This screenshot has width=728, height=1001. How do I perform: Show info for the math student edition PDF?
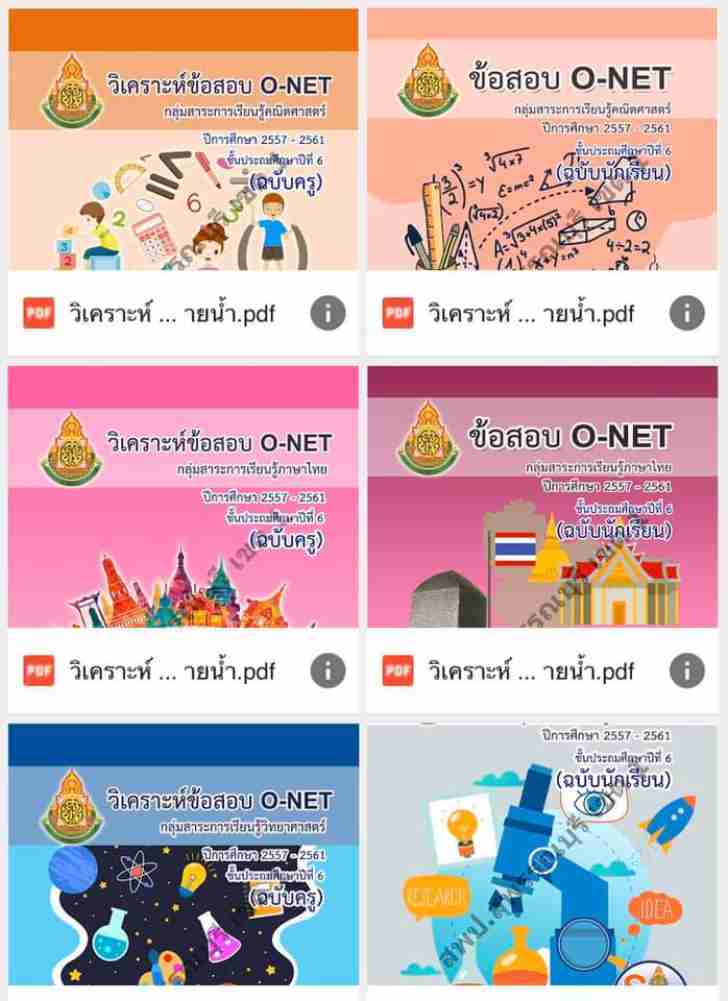[686, 313]
